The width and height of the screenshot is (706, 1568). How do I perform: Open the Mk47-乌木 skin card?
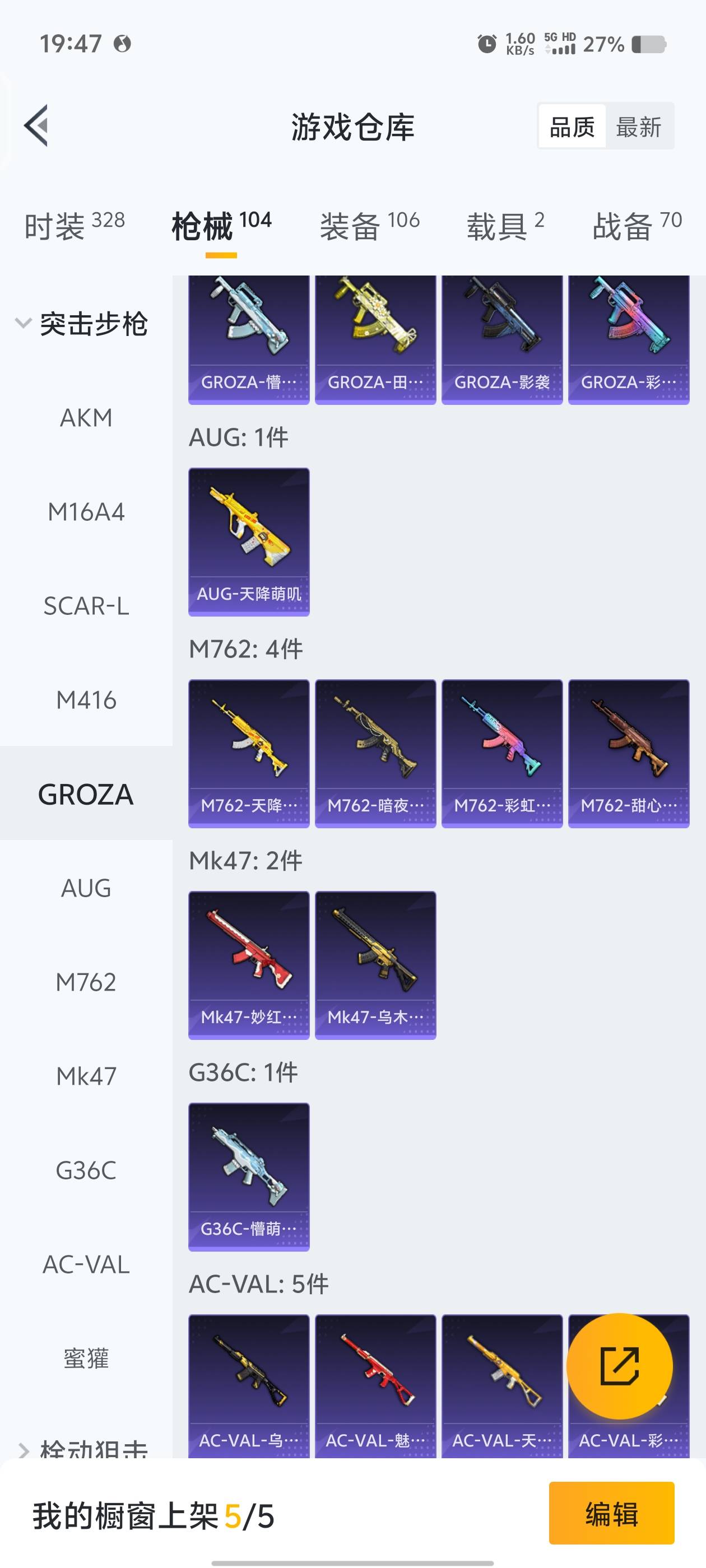tap(375, 965)
